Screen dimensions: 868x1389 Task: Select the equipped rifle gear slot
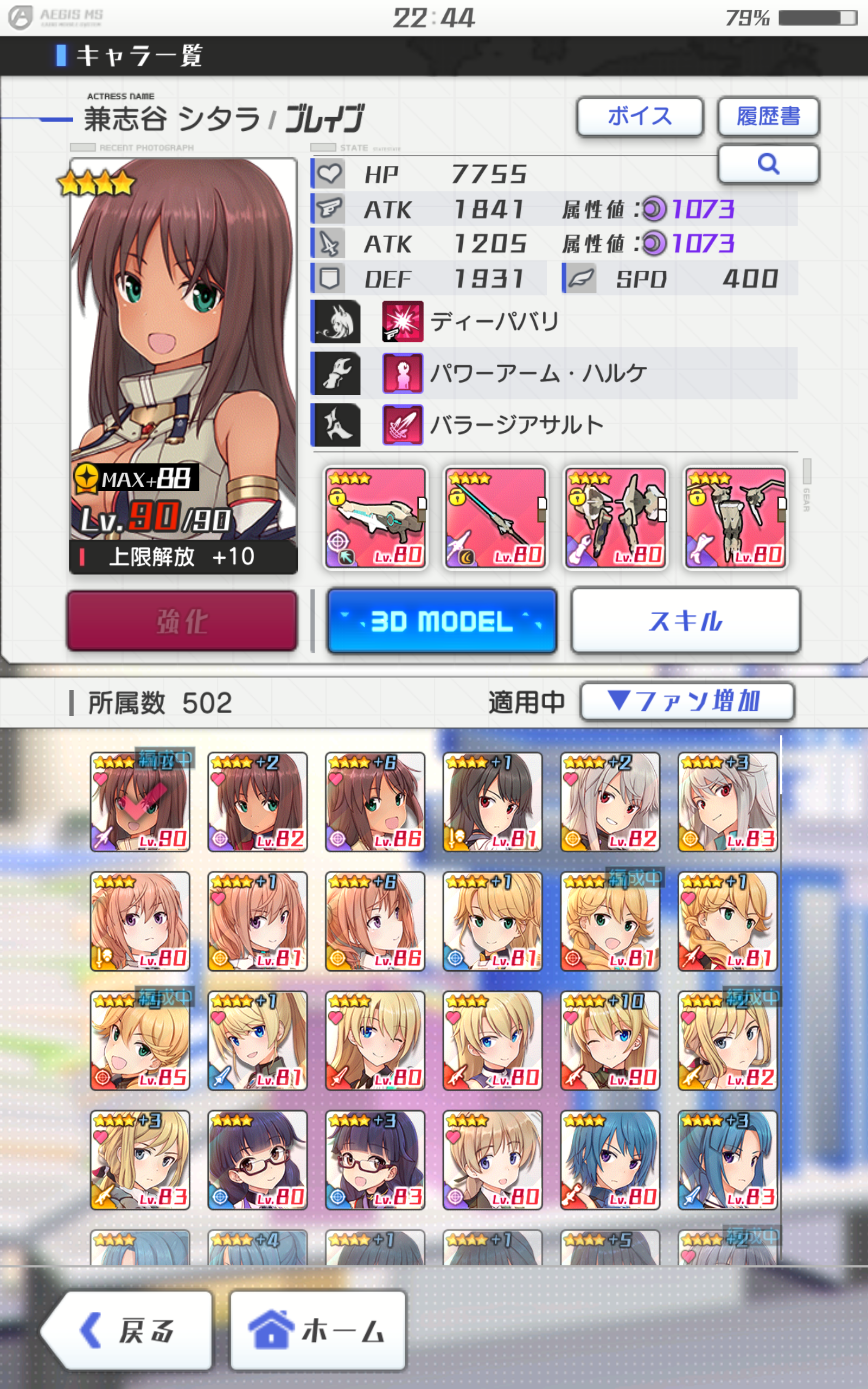pyautogui.click(x=375, y=518)
